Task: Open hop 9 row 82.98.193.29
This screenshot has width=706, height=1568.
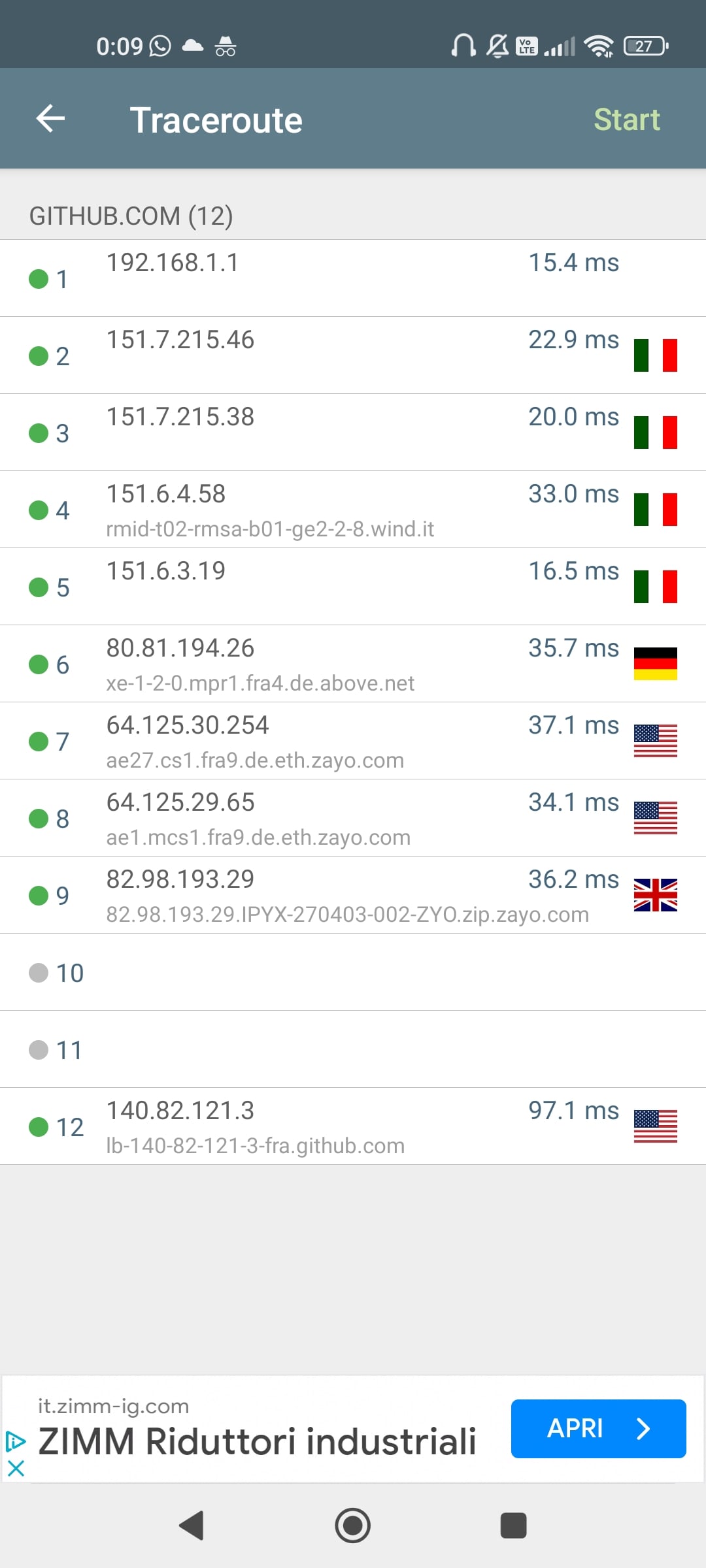Action: (353, 895)
